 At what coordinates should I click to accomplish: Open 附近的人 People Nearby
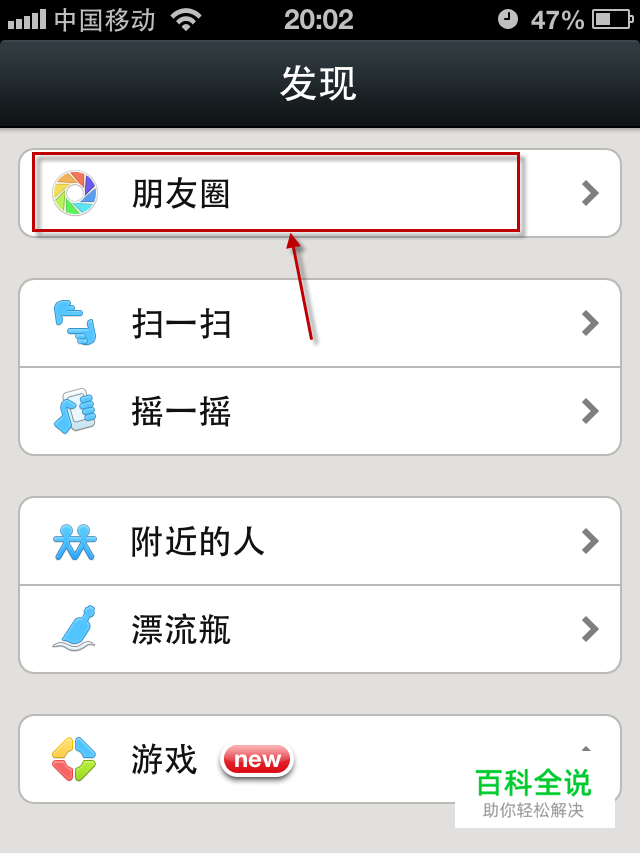pos(320,541)
